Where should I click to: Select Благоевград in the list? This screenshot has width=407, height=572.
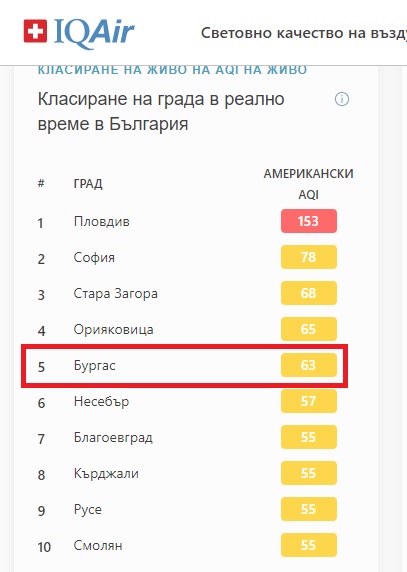187,437
